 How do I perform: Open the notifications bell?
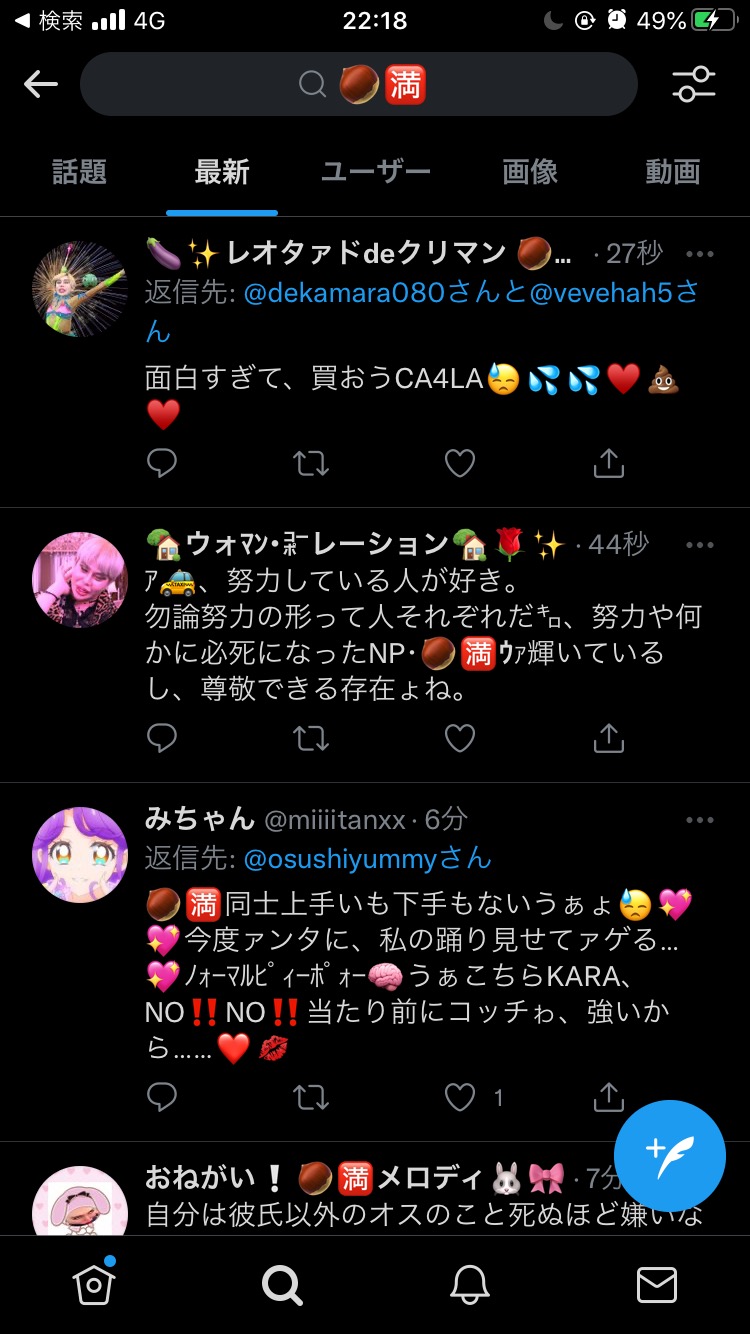coord(469,1285)
